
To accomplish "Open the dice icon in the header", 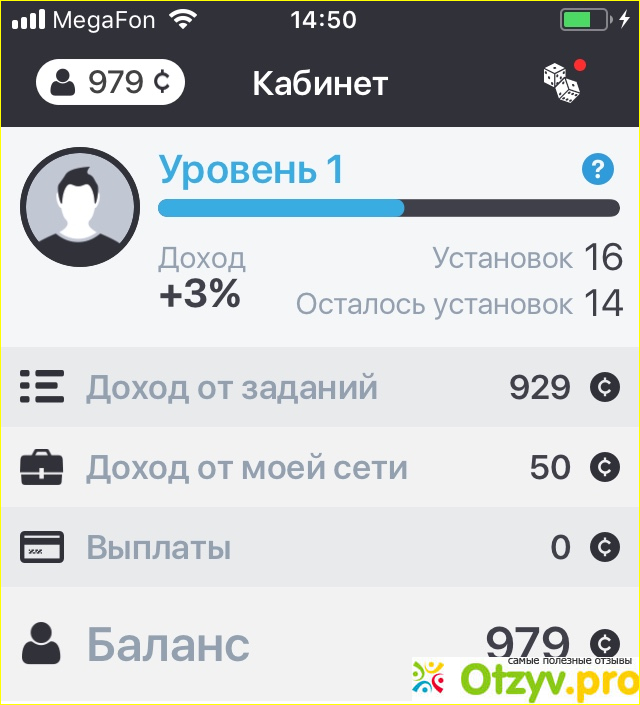I will pos(562,83).
